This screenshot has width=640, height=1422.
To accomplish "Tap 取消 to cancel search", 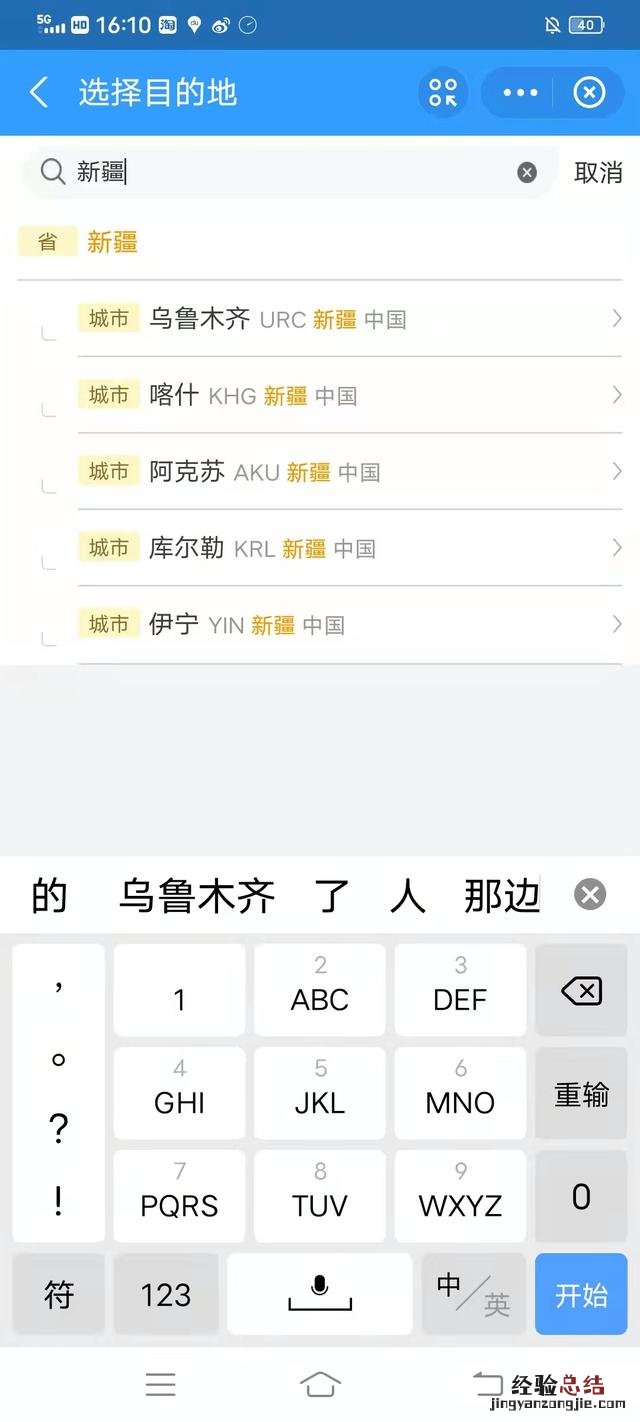I will tap(598, 173).
